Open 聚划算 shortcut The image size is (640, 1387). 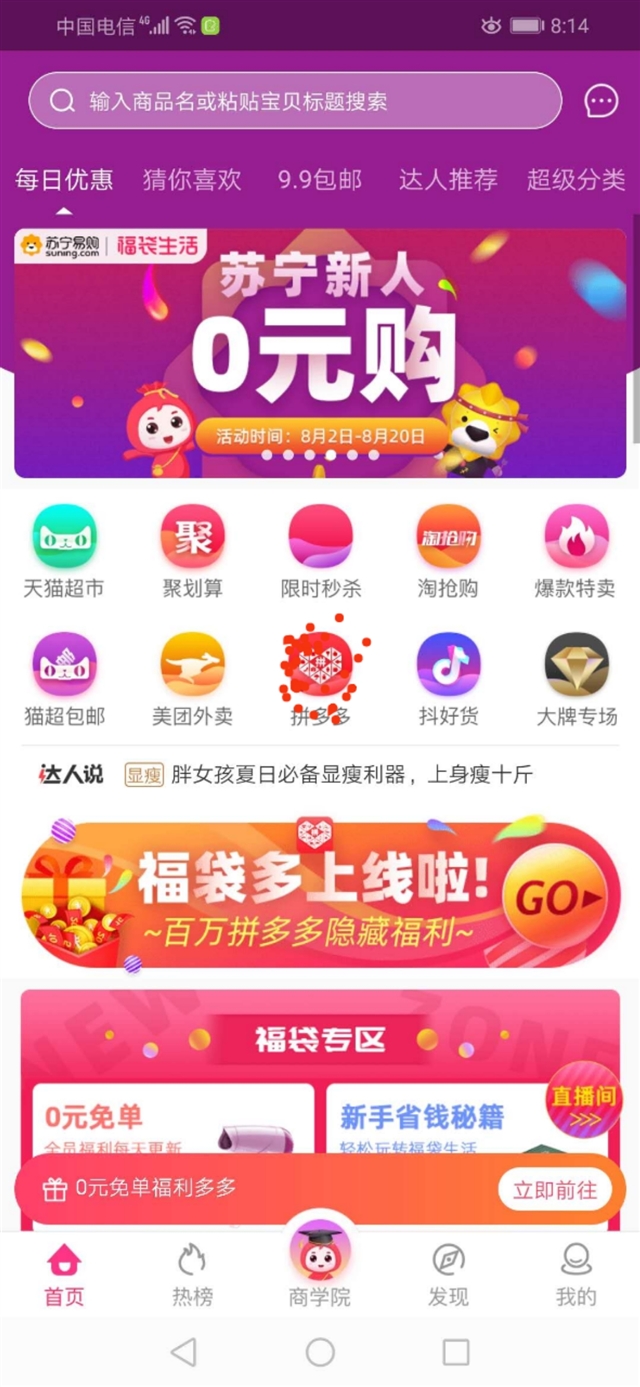point(192,552)
